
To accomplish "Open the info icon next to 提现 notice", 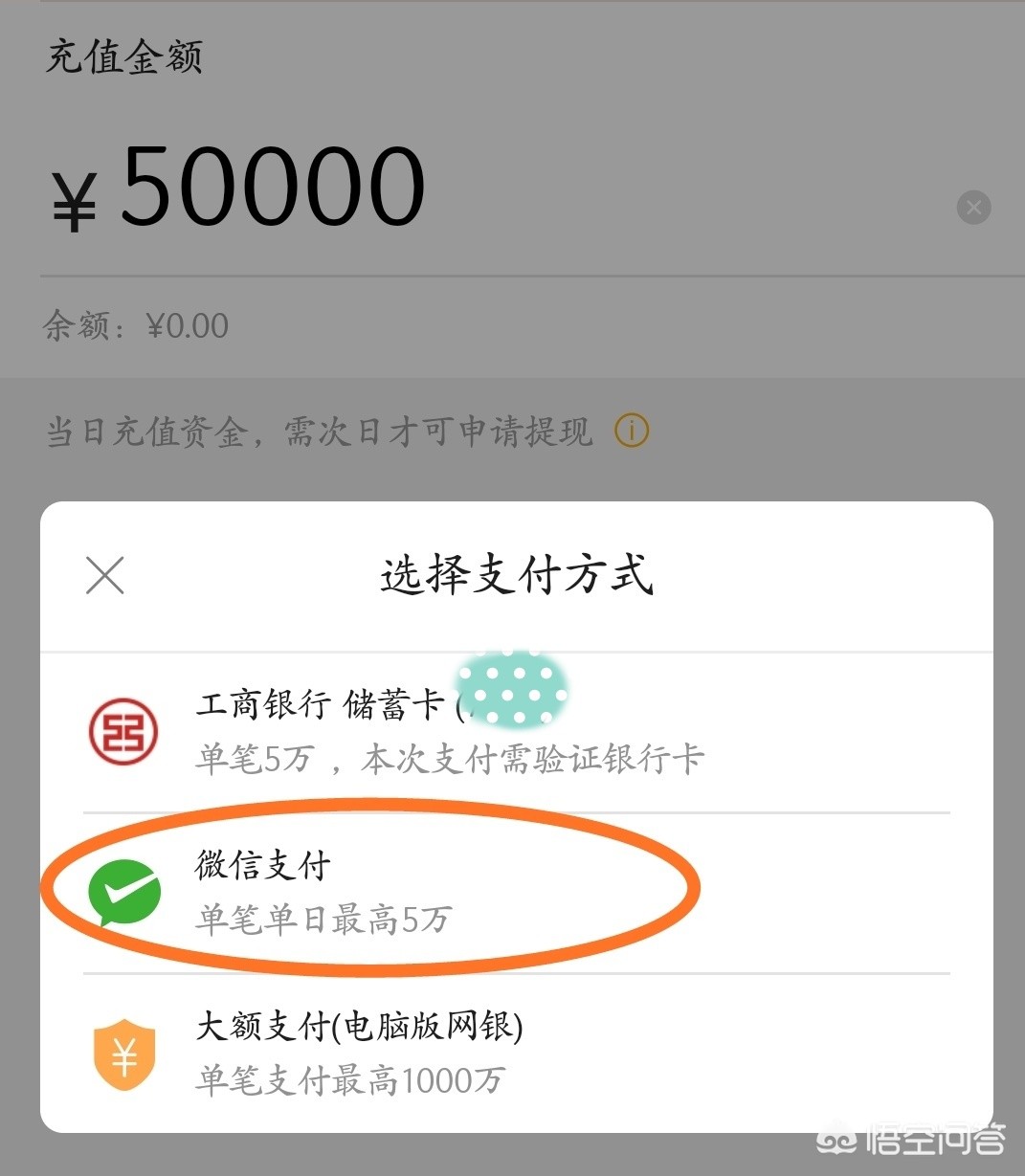I will pyautogui.click(x=631, y=431).
